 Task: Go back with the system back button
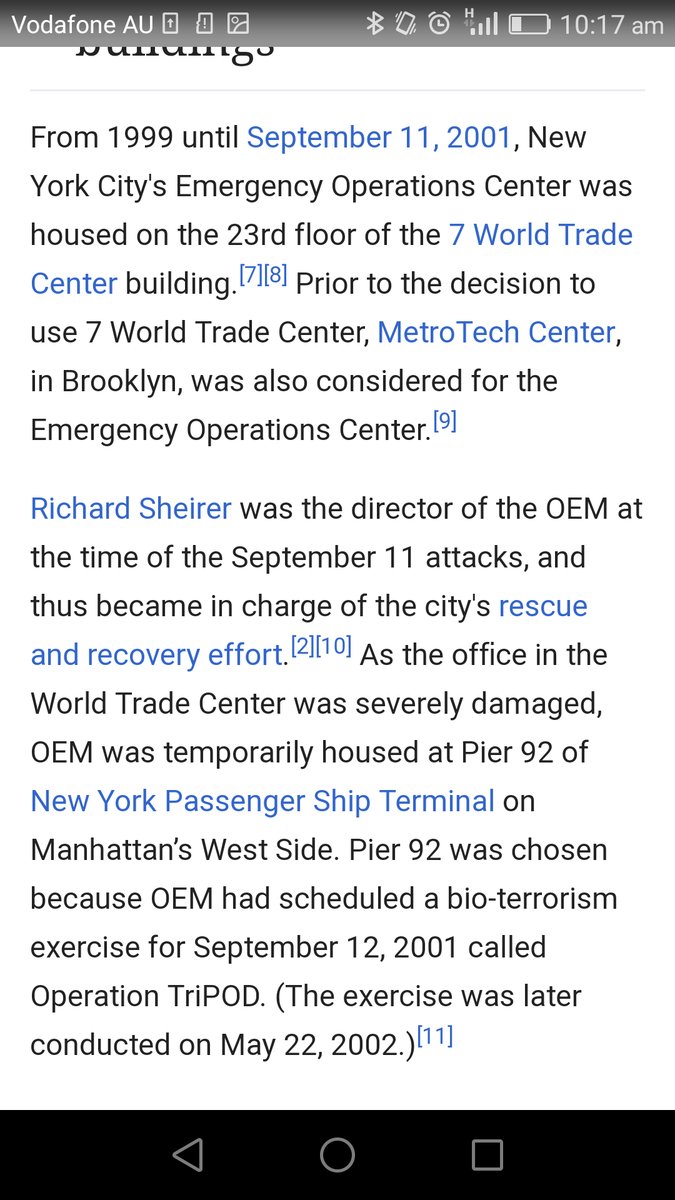pyautogui.click(x=187, y=1155)
